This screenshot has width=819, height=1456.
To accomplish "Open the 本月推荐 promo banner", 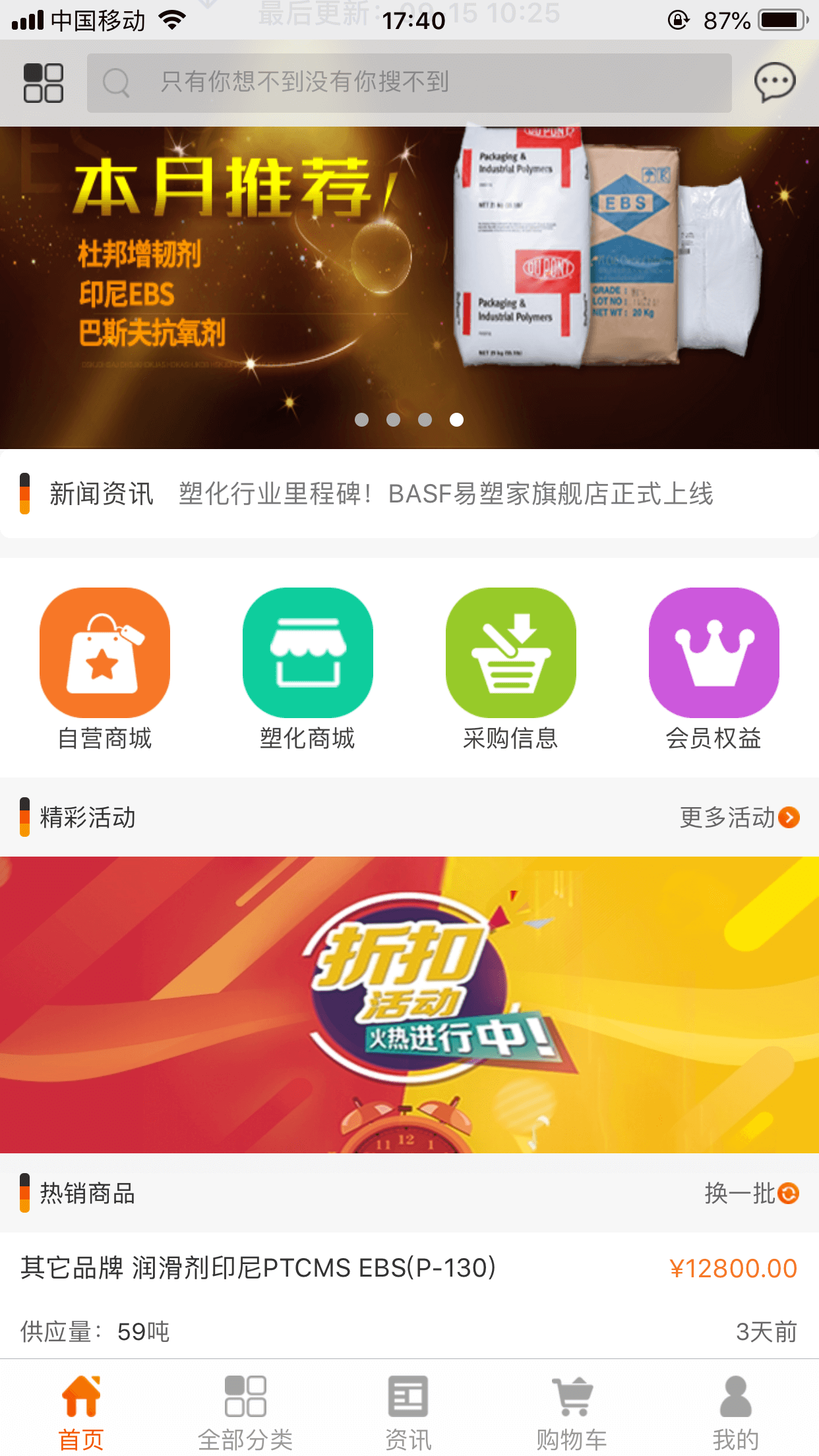I will point(409,288).
